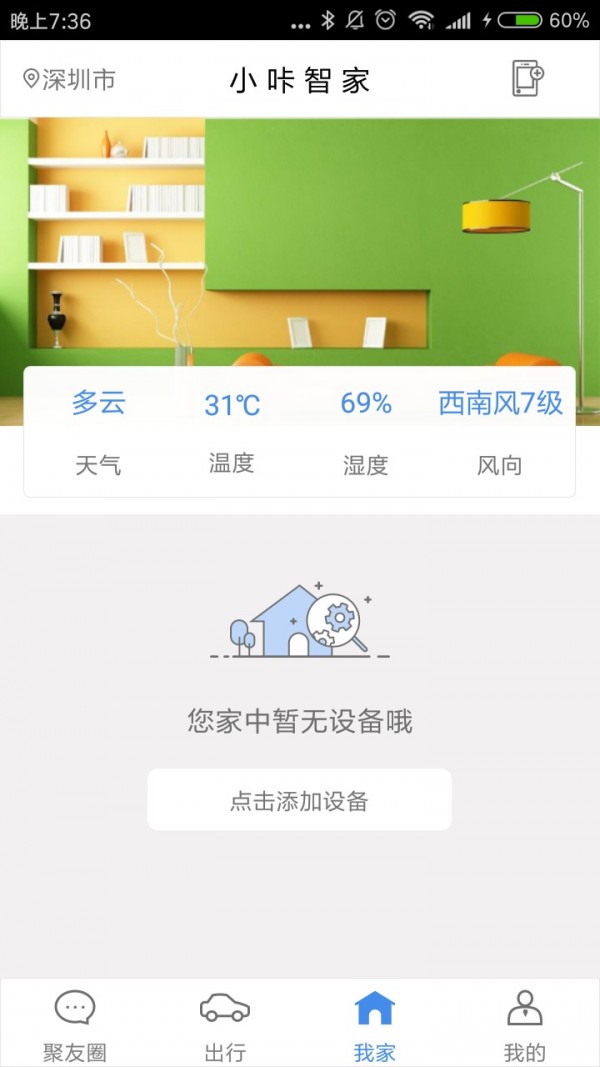
Task: Change the location from 深圳市
Action: pyautogui.click(x=70, y=80)
